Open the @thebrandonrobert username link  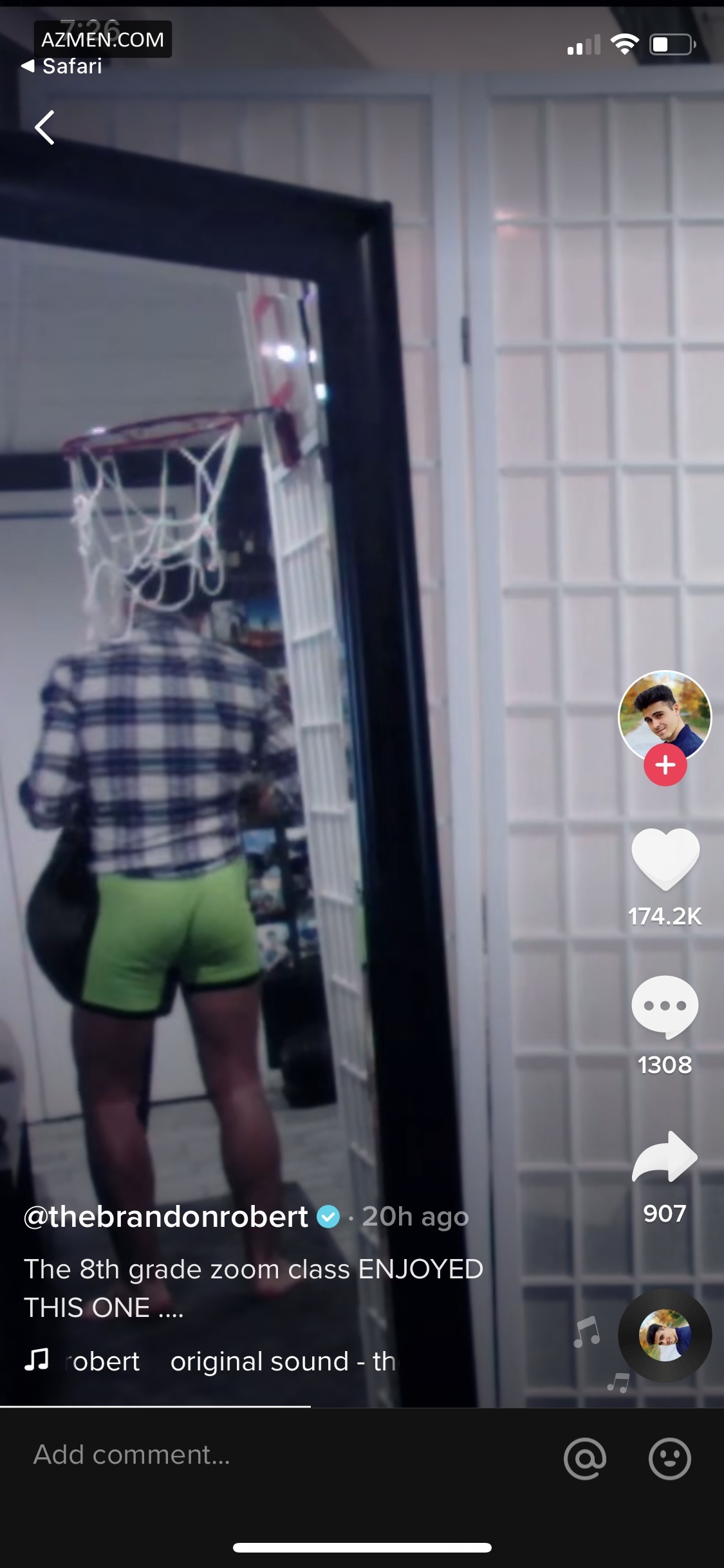(166, 1217)
